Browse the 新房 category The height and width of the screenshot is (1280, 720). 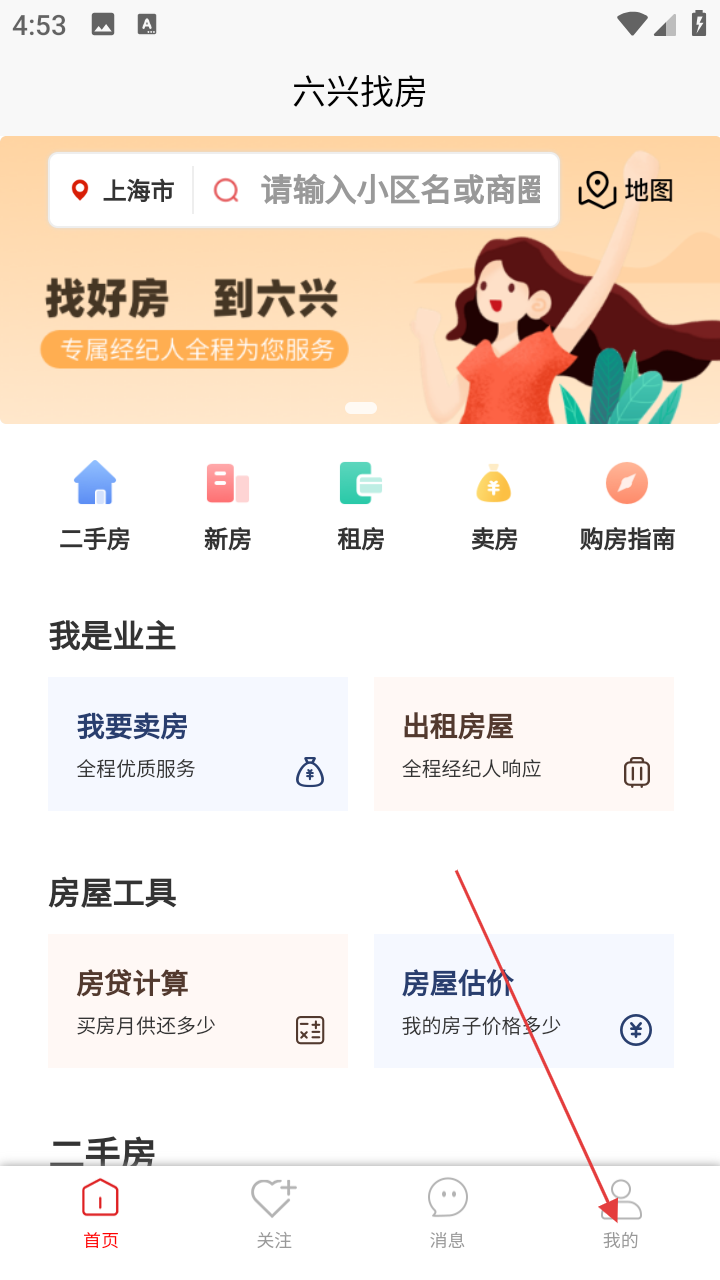click(227, 506)
